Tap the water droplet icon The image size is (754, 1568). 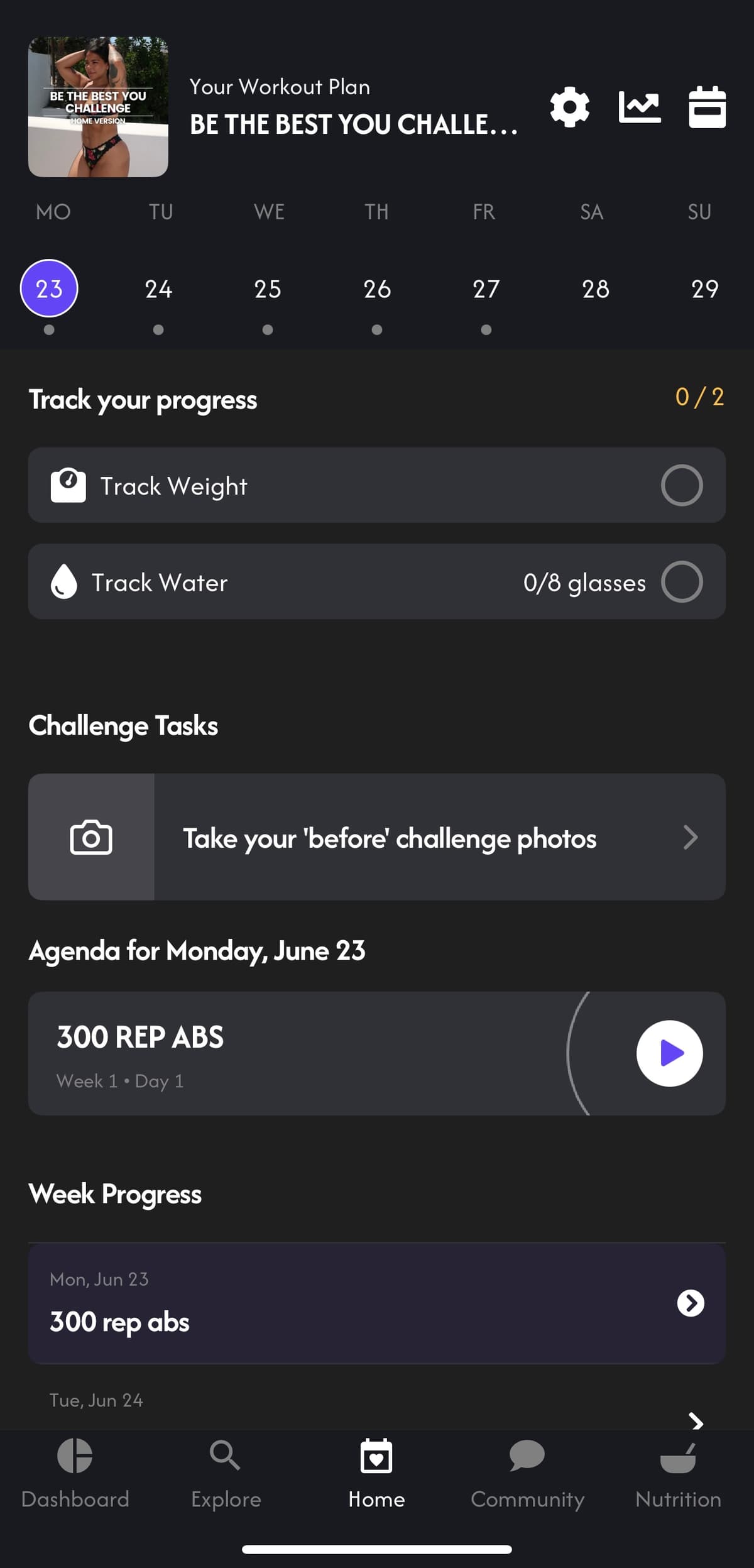(x=64, y=581)
